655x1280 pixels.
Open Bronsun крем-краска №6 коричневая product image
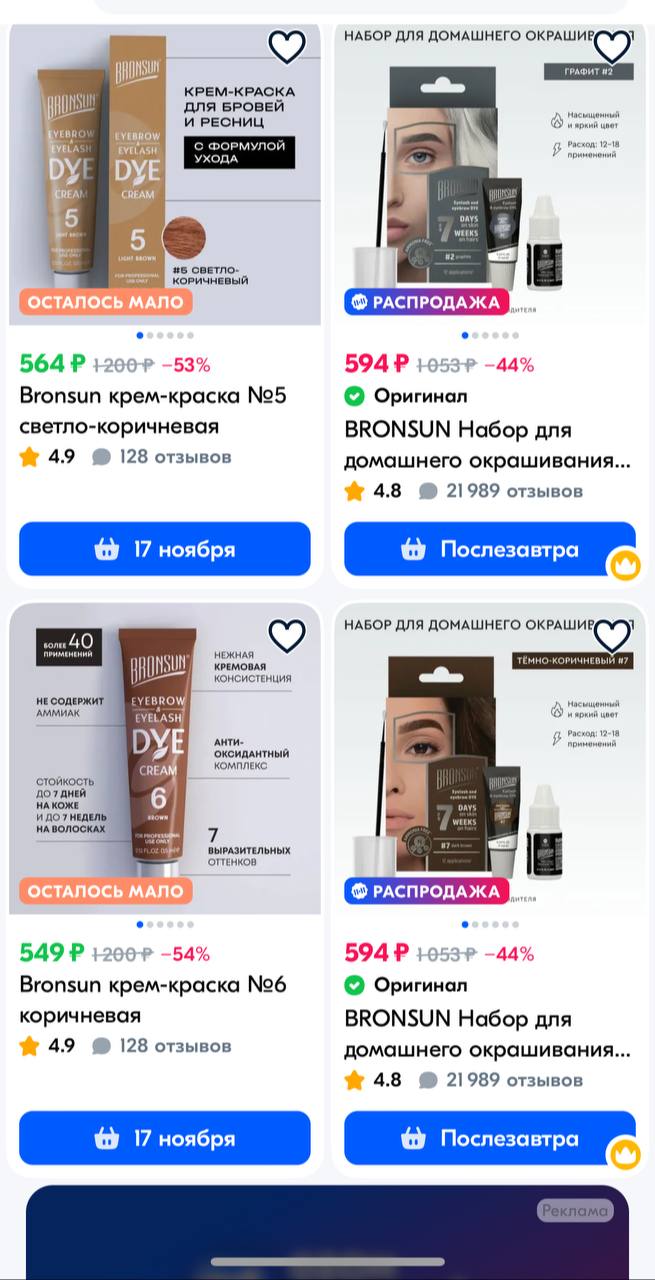tap(165, 760)
